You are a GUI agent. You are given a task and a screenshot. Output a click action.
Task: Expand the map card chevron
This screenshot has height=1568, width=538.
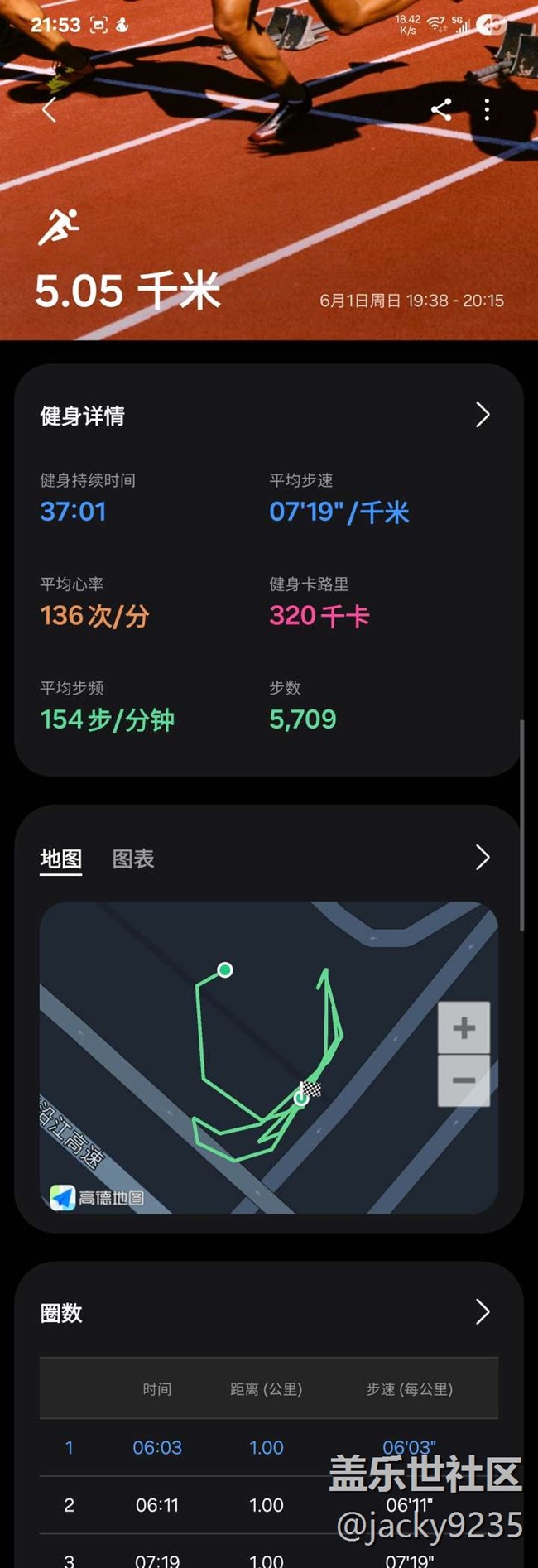pyautogui.click(x=483, y=858)
